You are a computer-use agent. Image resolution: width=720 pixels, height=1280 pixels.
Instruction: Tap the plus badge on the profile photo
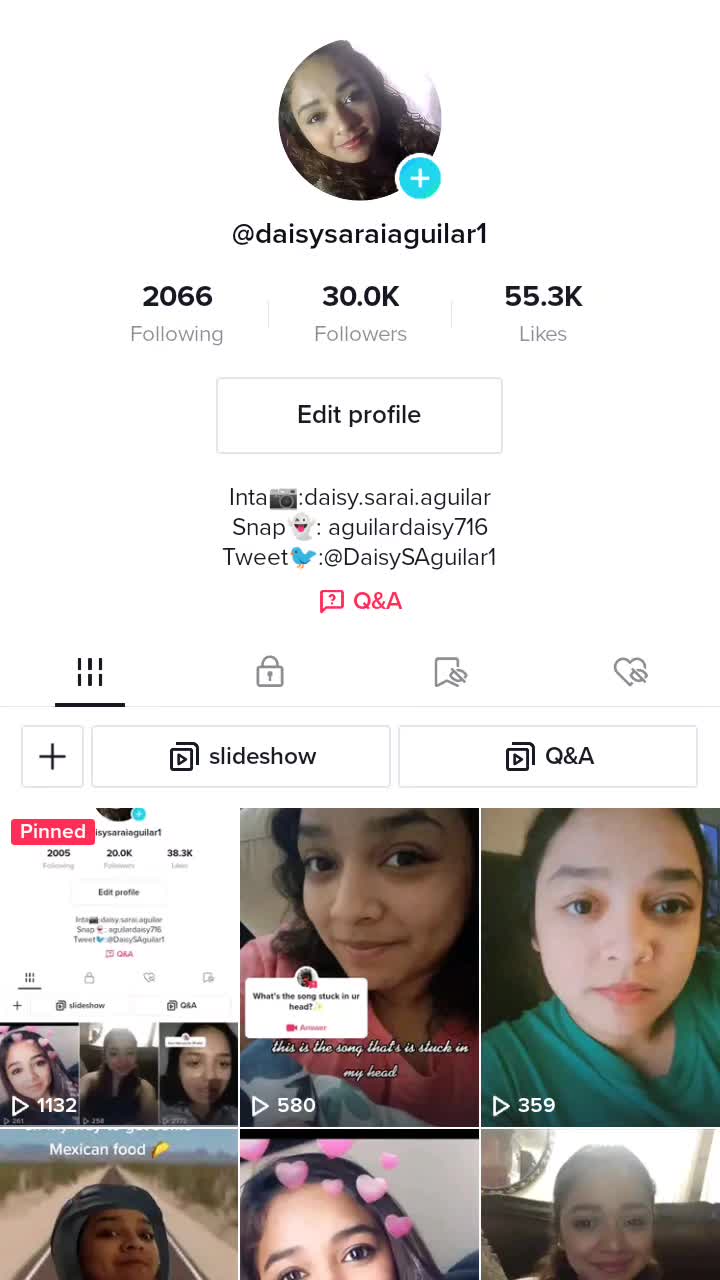[420, 179]
